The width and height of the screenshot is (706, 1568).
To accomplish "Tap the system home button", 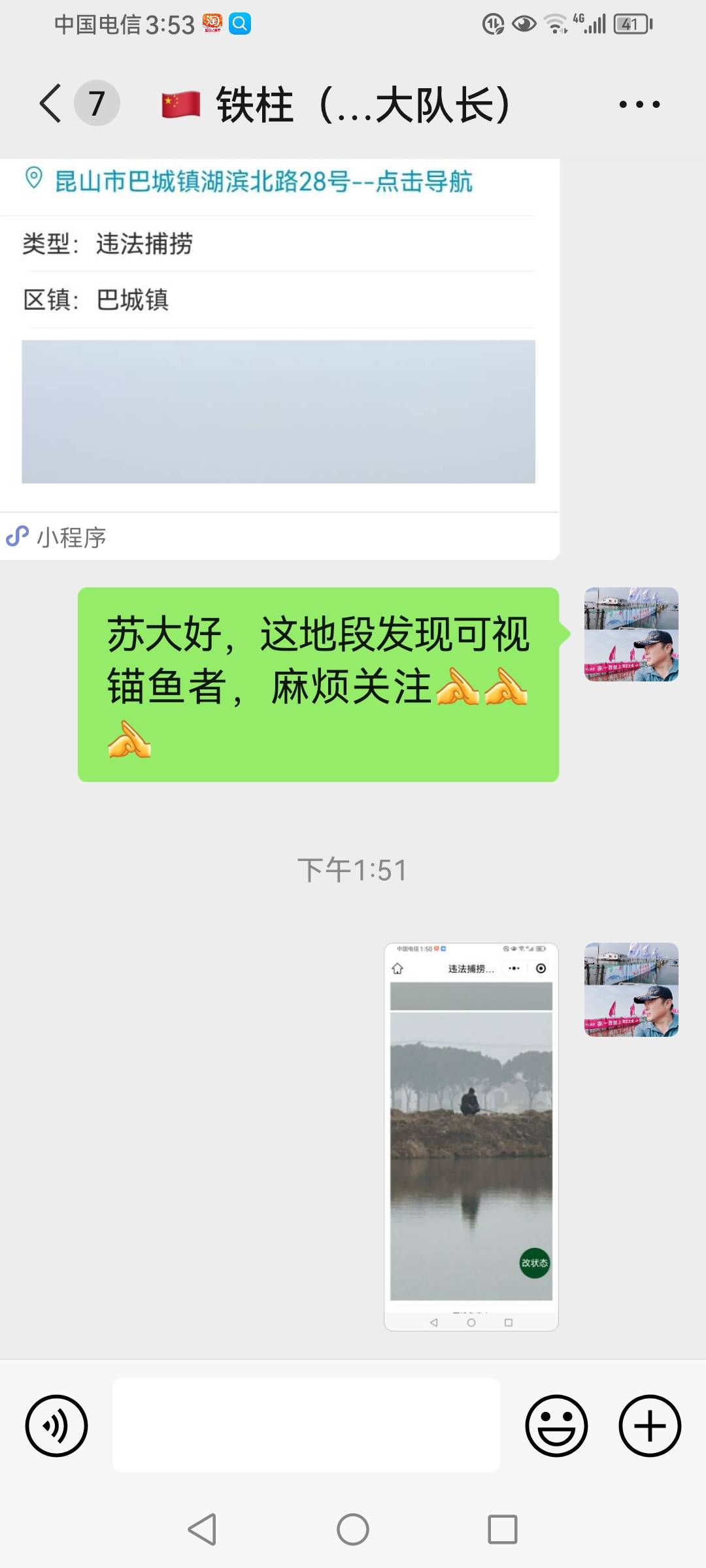I will point(353,1529).
